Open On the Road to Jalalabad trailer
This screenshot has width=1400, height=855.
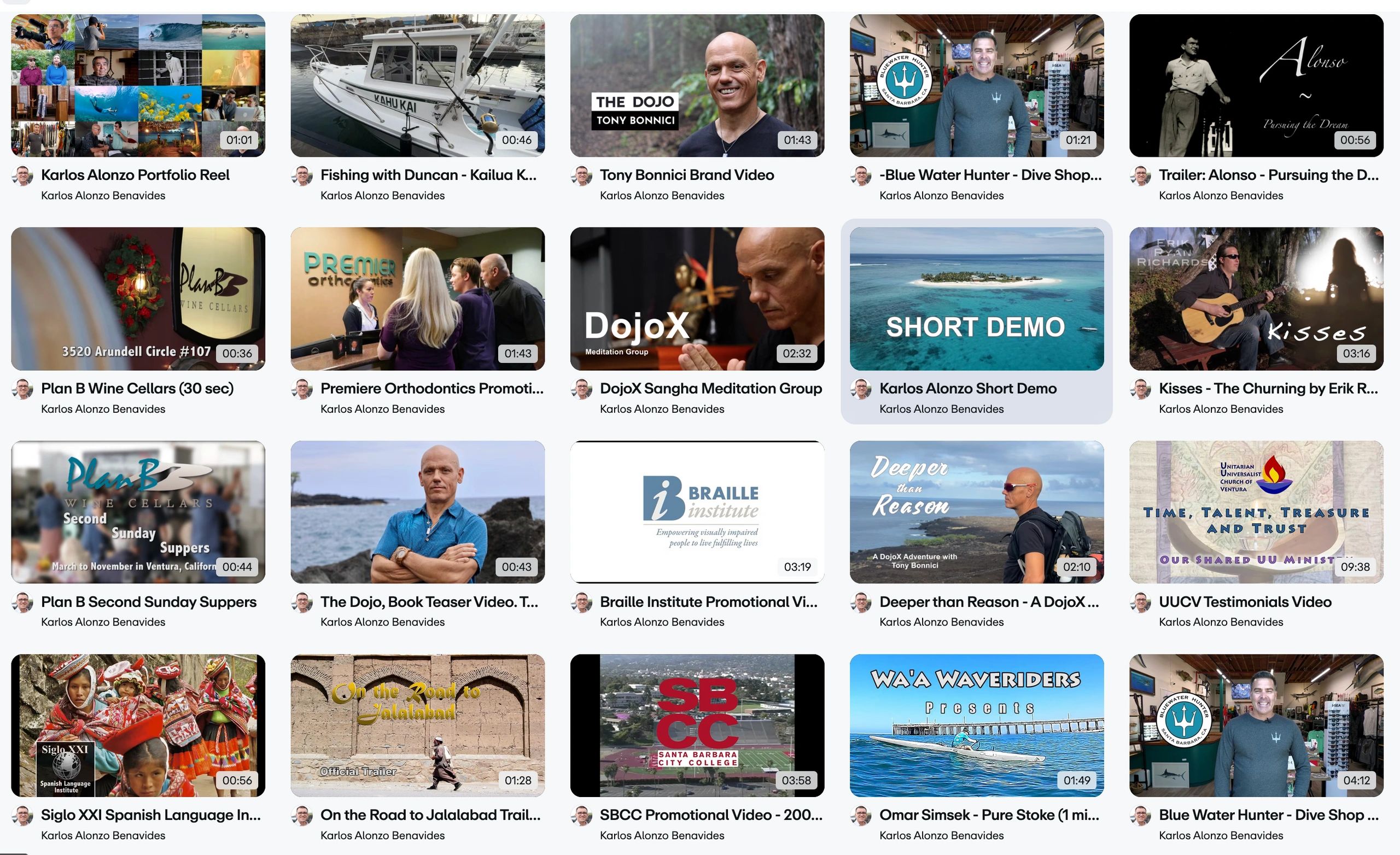point(418,725)
